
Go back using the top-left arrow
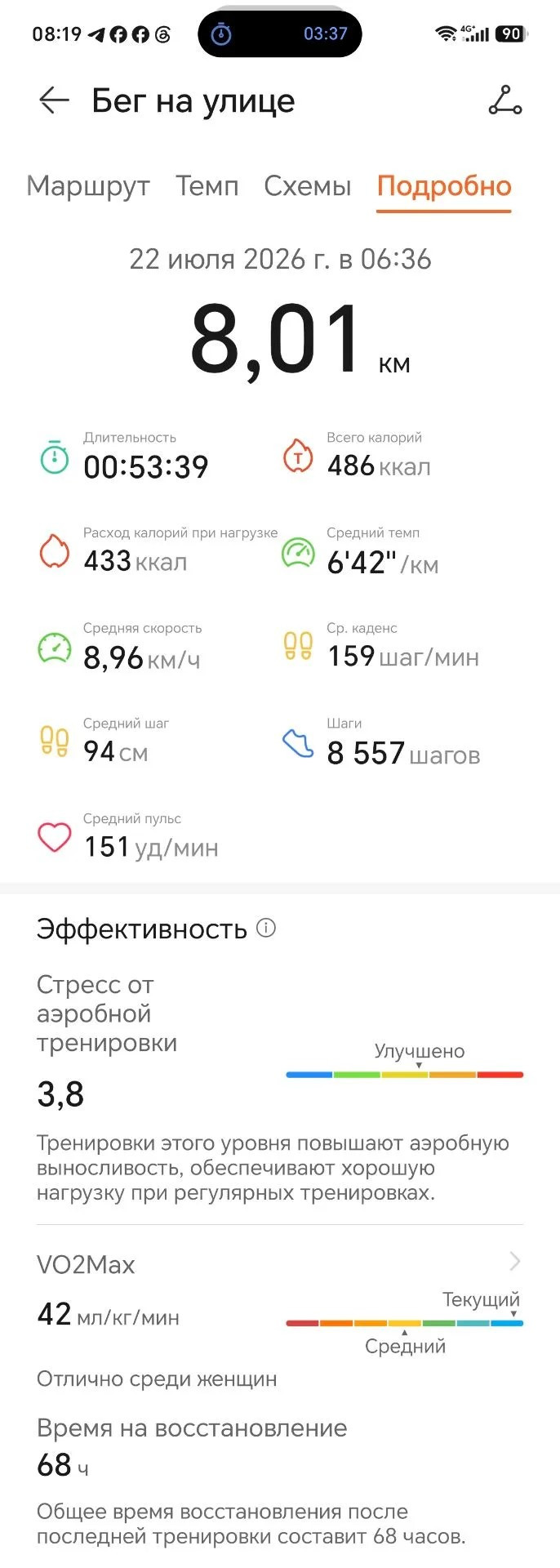point(54,100)
